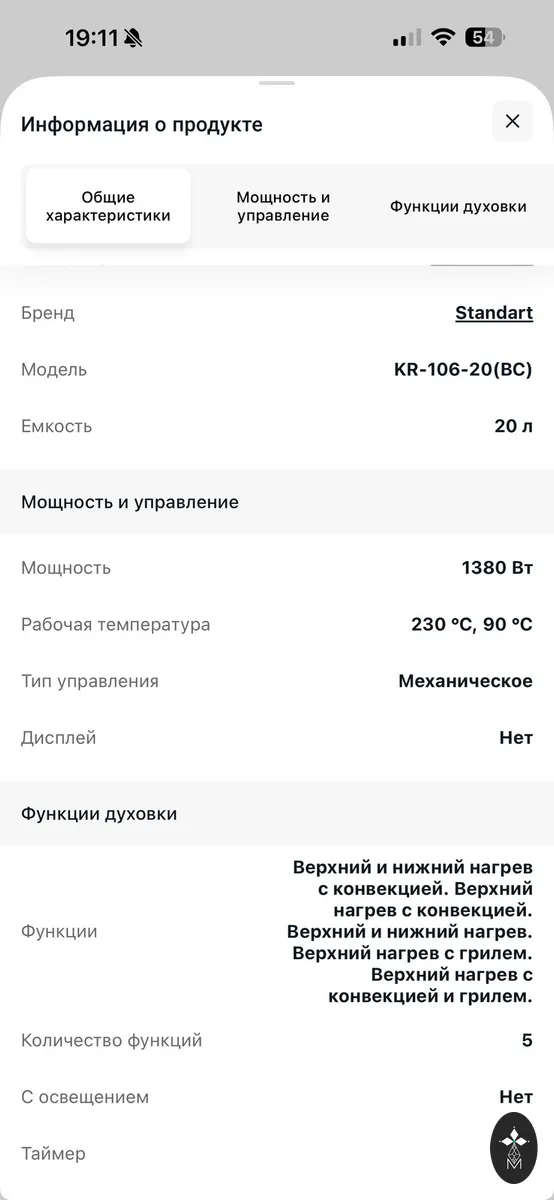This screenshot has width=554, height=1200.
Task: Switch to the Мощность и управление tab
Action: pyautogui.click(x=283, y=207)
